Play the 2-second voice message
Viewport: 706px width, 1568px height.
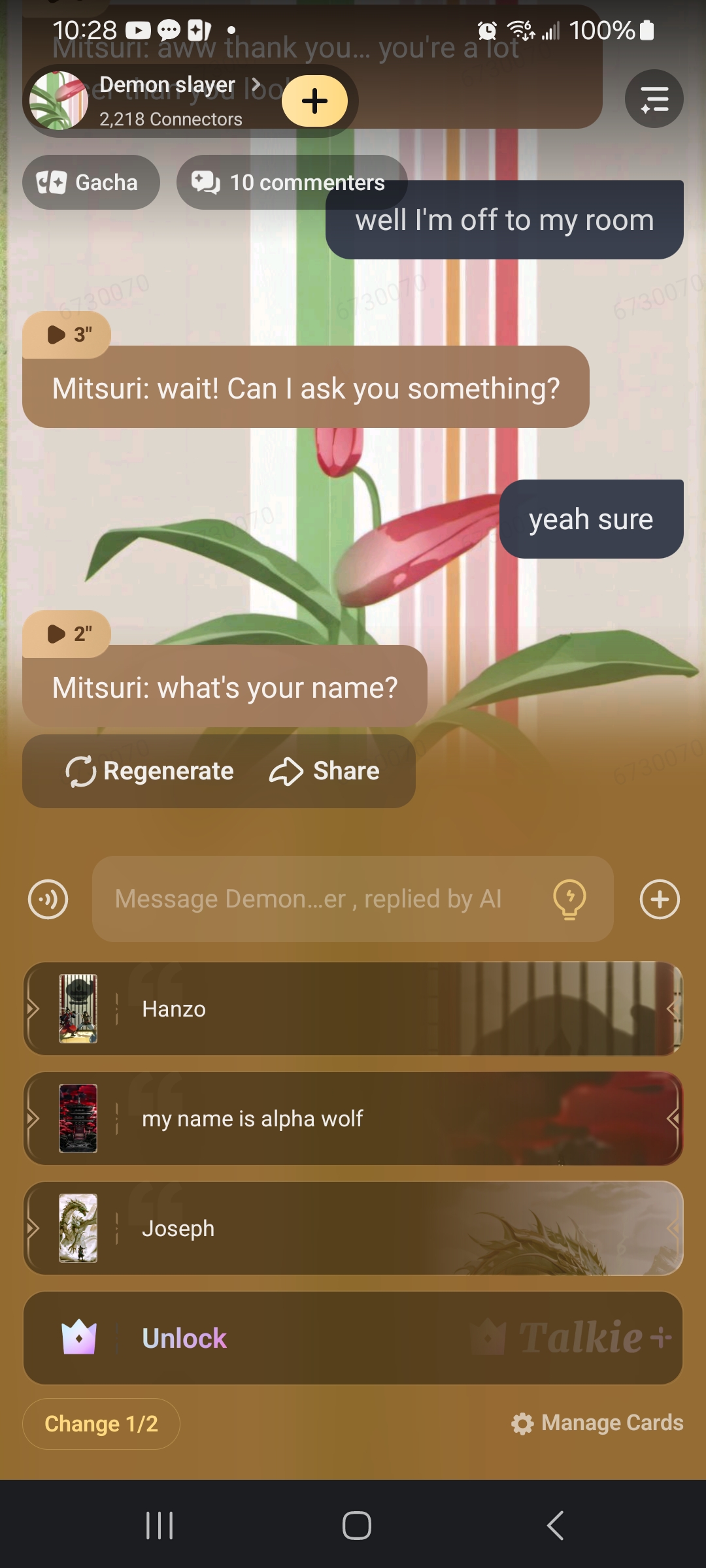(x=67, y=633)
